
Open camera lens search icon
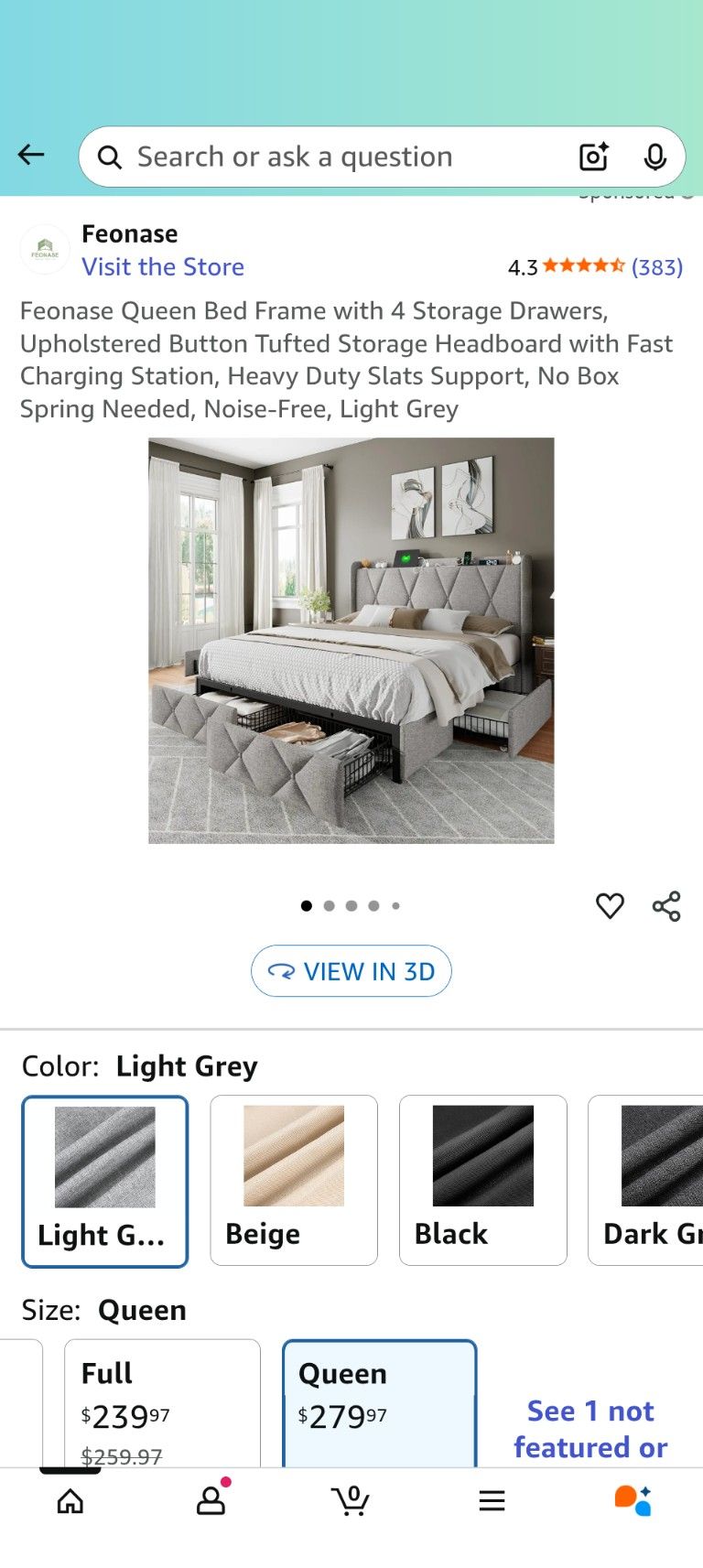[x=594, y=157]
